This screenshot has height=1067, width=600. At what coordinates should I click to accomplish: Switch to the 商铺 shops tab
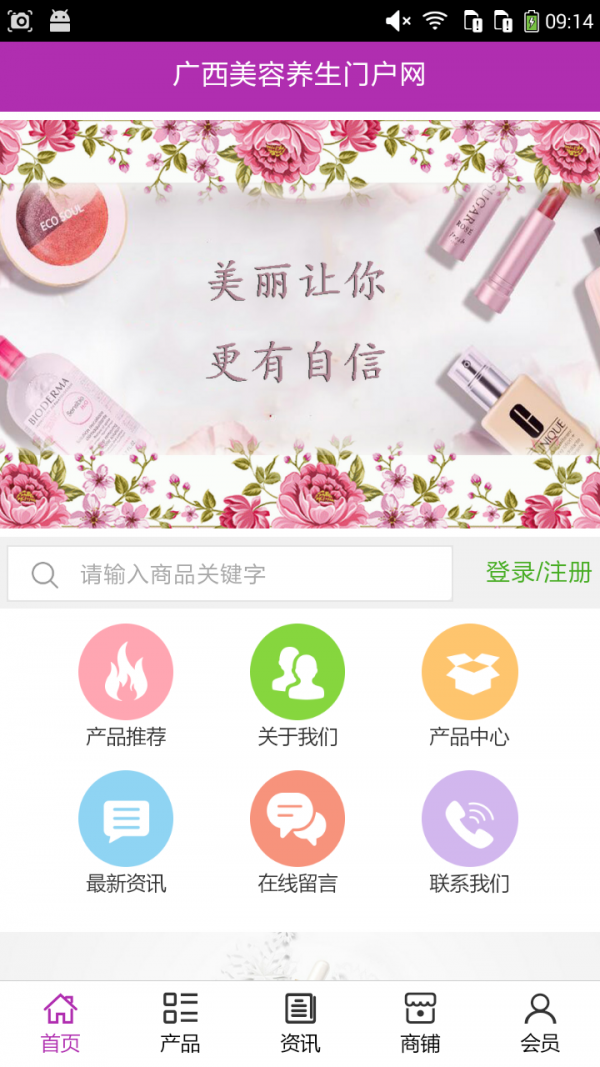pyautogui.click(x=420, y=1023)
